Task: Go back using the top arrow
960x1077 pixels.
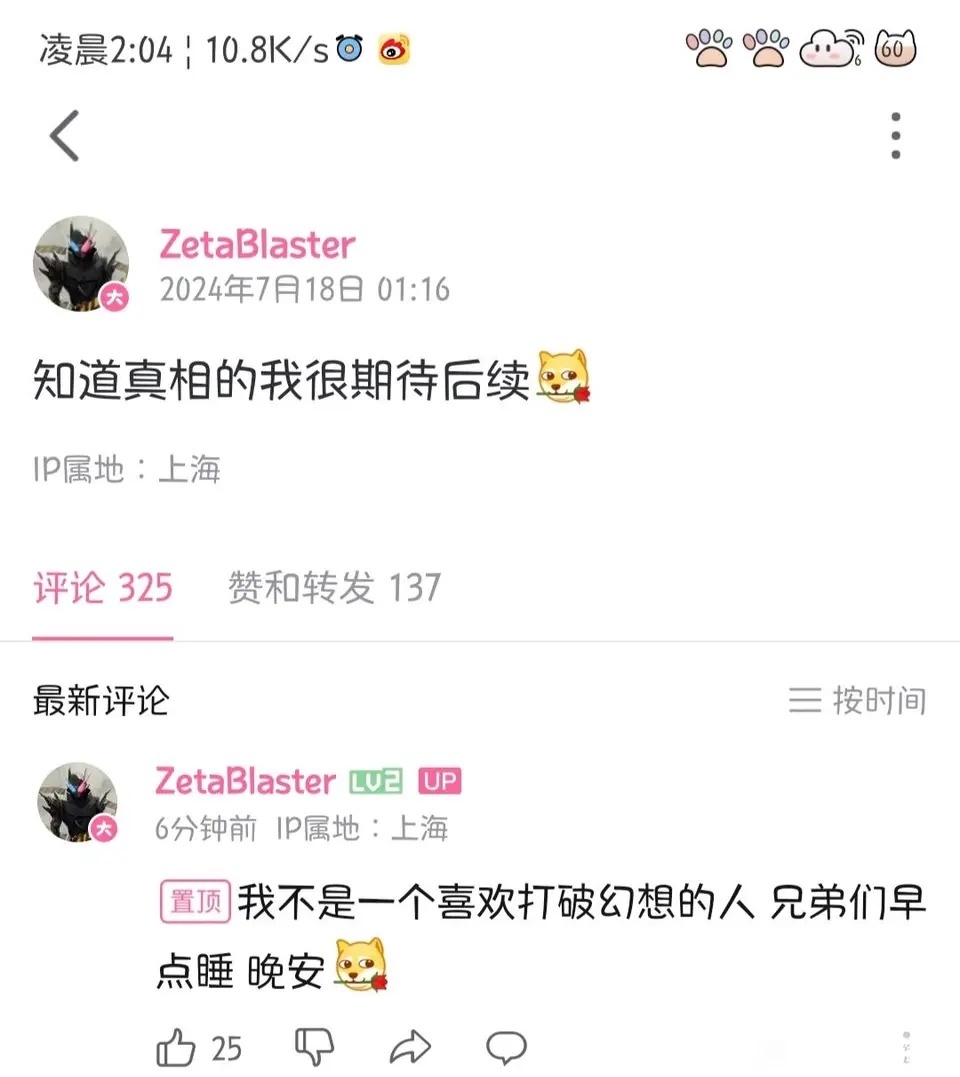Action: [65, 137]
